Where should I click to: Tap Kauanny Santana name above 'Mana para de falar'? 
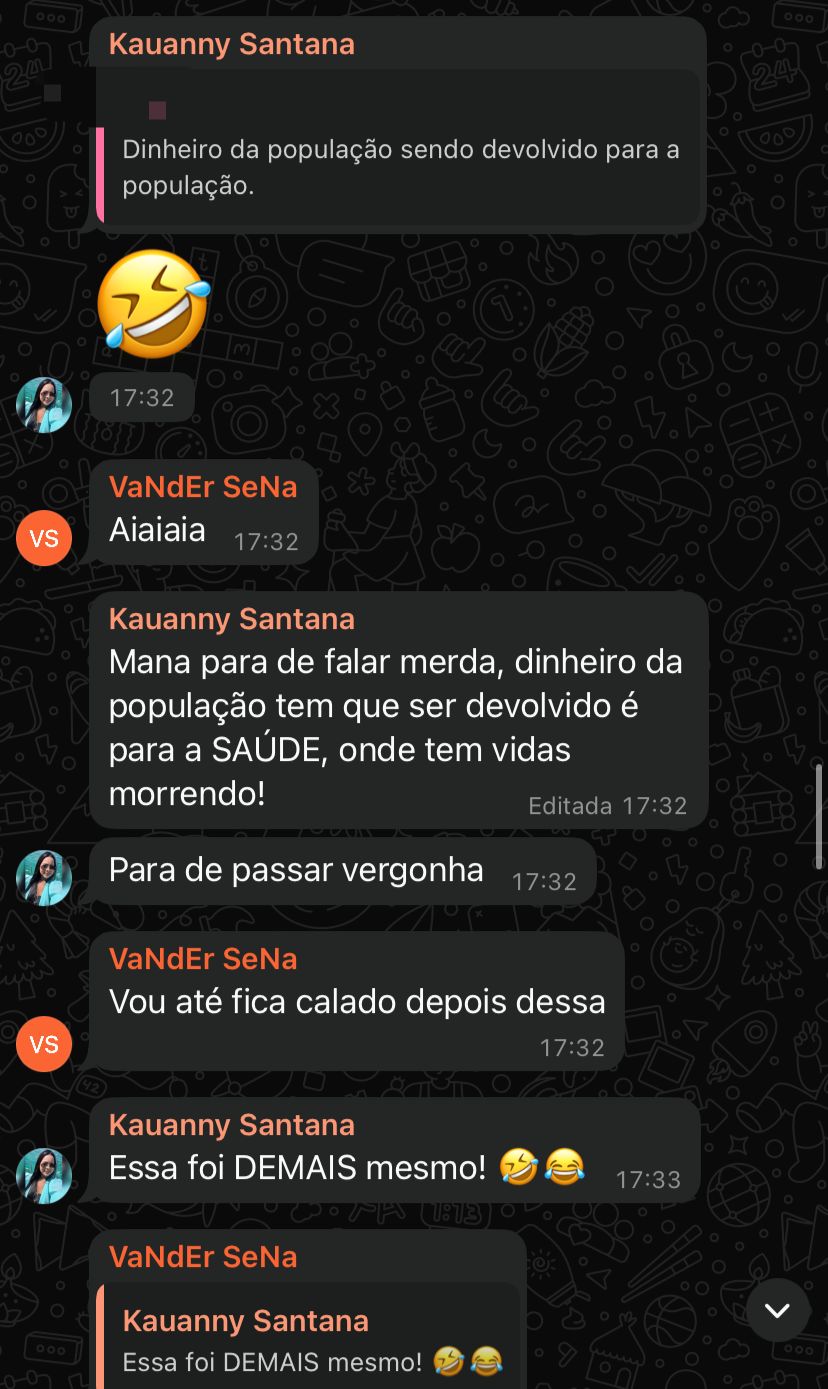tap(231, 619)
